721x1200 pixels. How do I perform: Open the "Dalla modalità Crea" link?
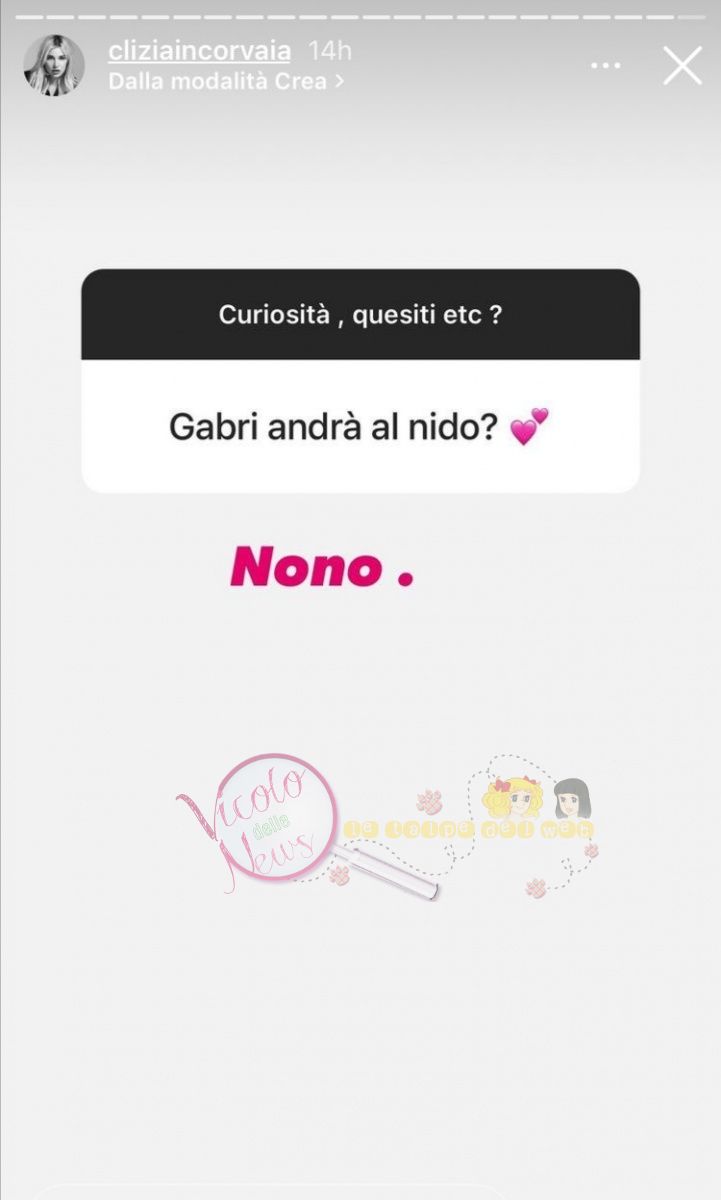click(x=225, y=82)
